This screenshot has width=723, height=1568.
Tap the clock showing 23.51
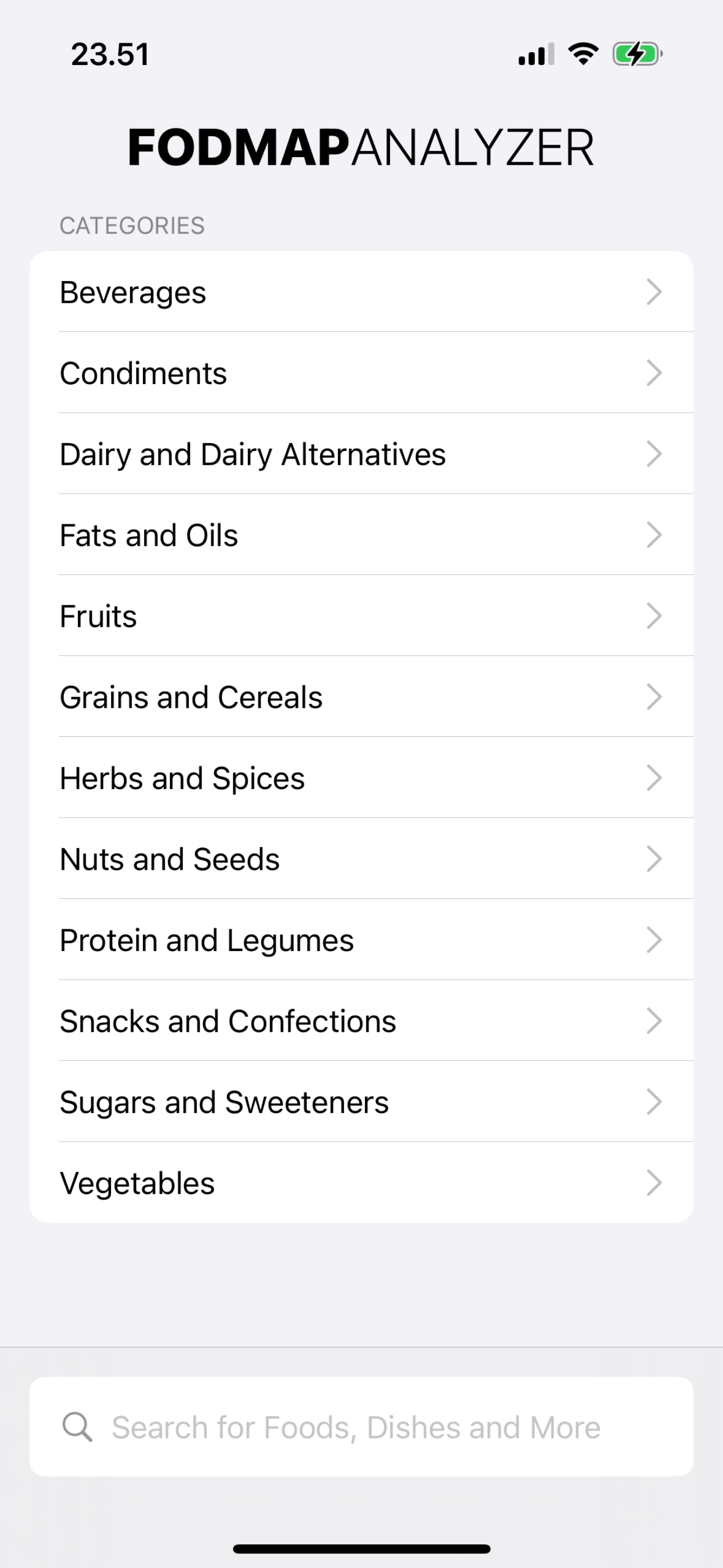108,54
